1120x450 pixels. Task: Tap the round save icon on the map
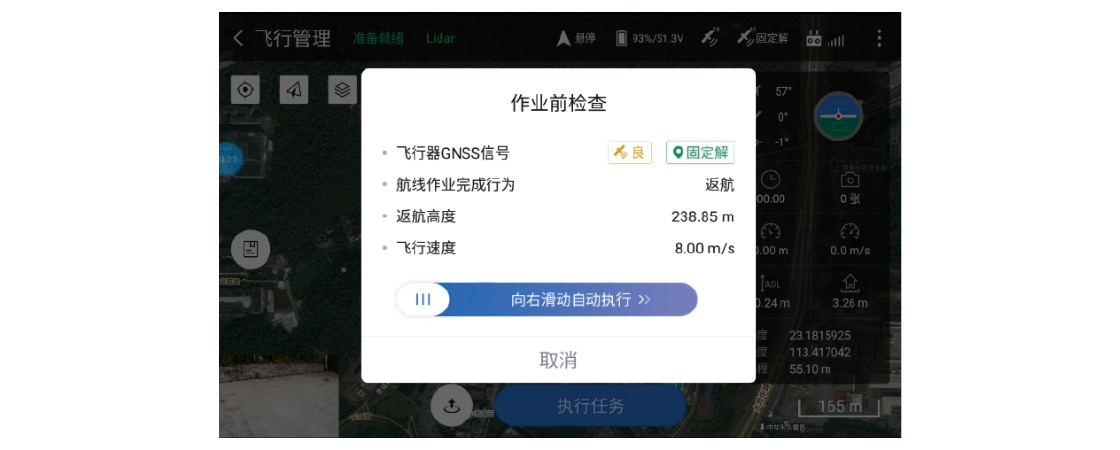pyautogui.click(x=250, y=250)
